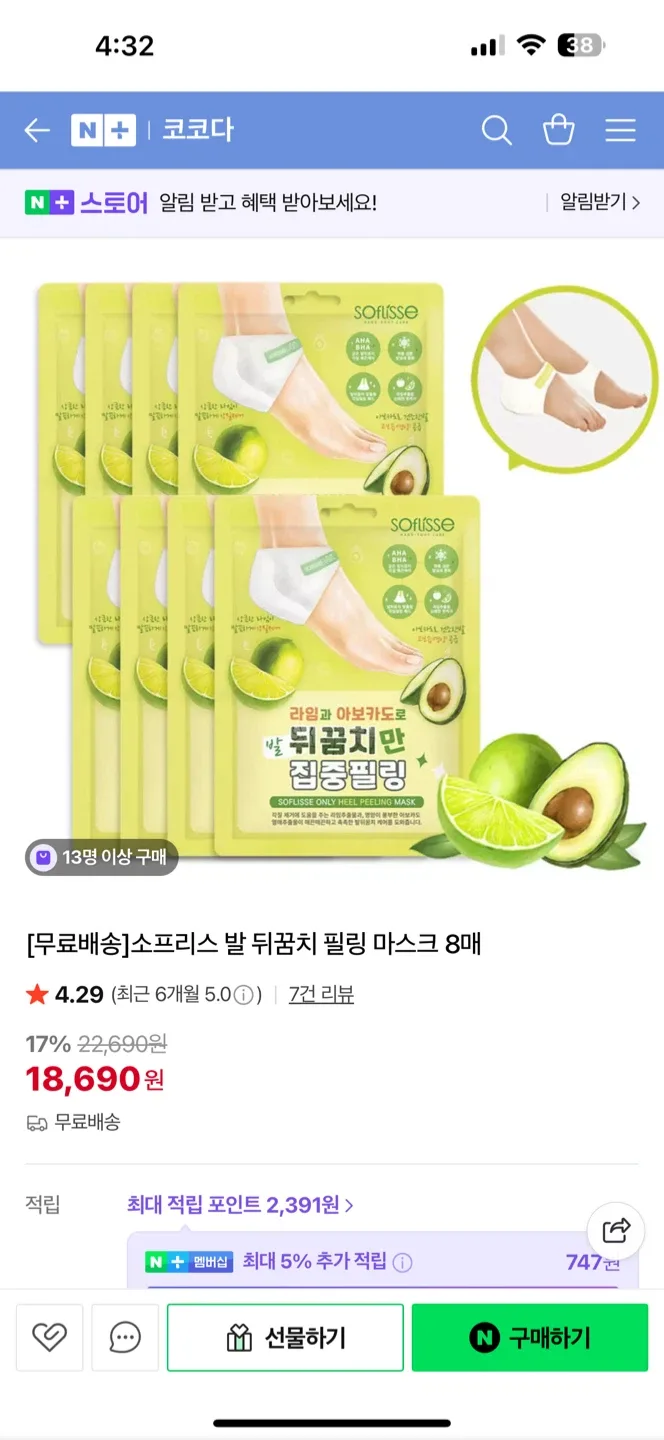Viewport: 664px width, 1440px height.
Task: Expand 최대 적립 포인트 2,391원 details
Action: (x=240, y=1205)
